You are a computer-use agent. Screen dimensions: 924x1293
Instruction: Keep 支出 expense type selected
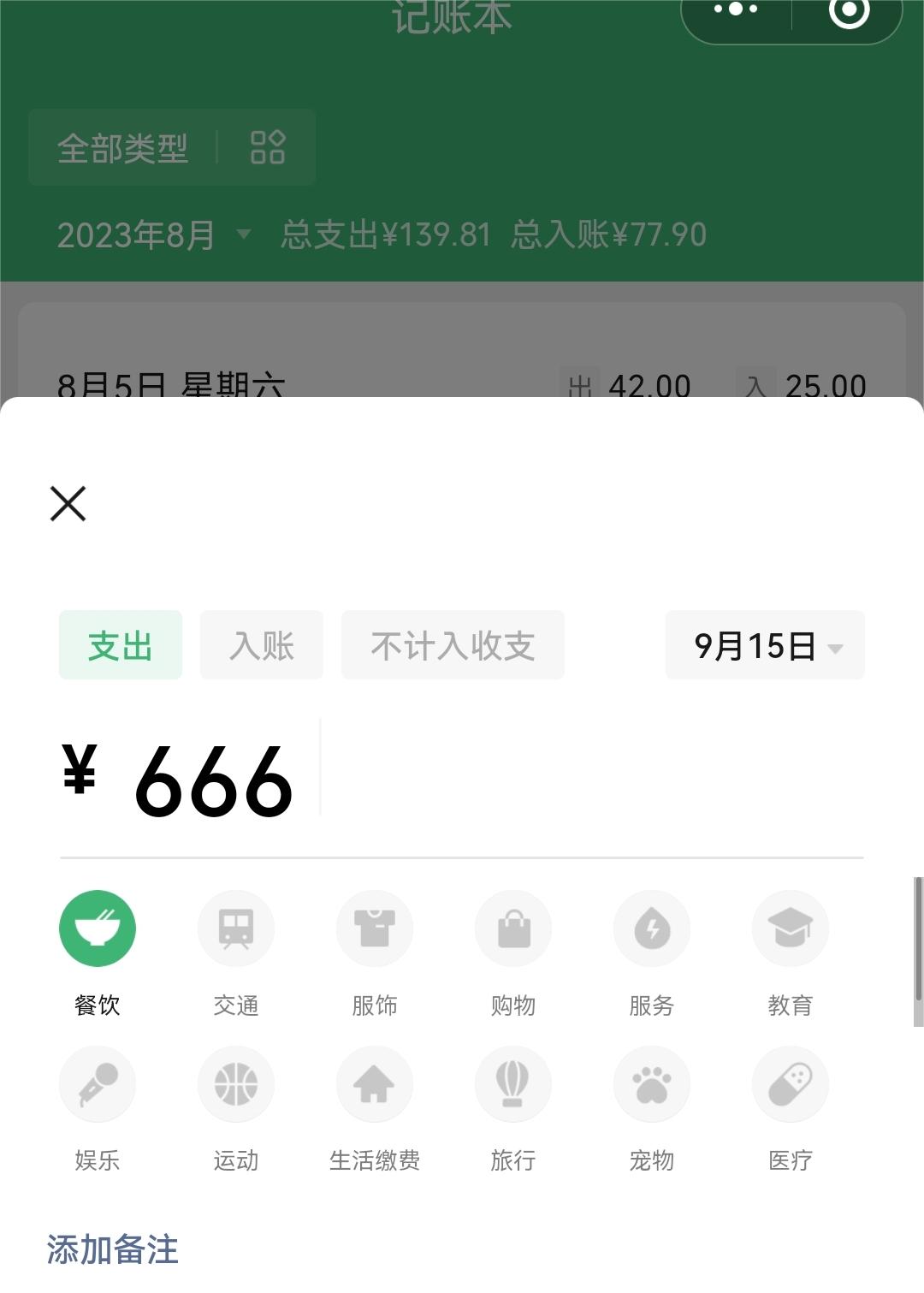point(120,646)
